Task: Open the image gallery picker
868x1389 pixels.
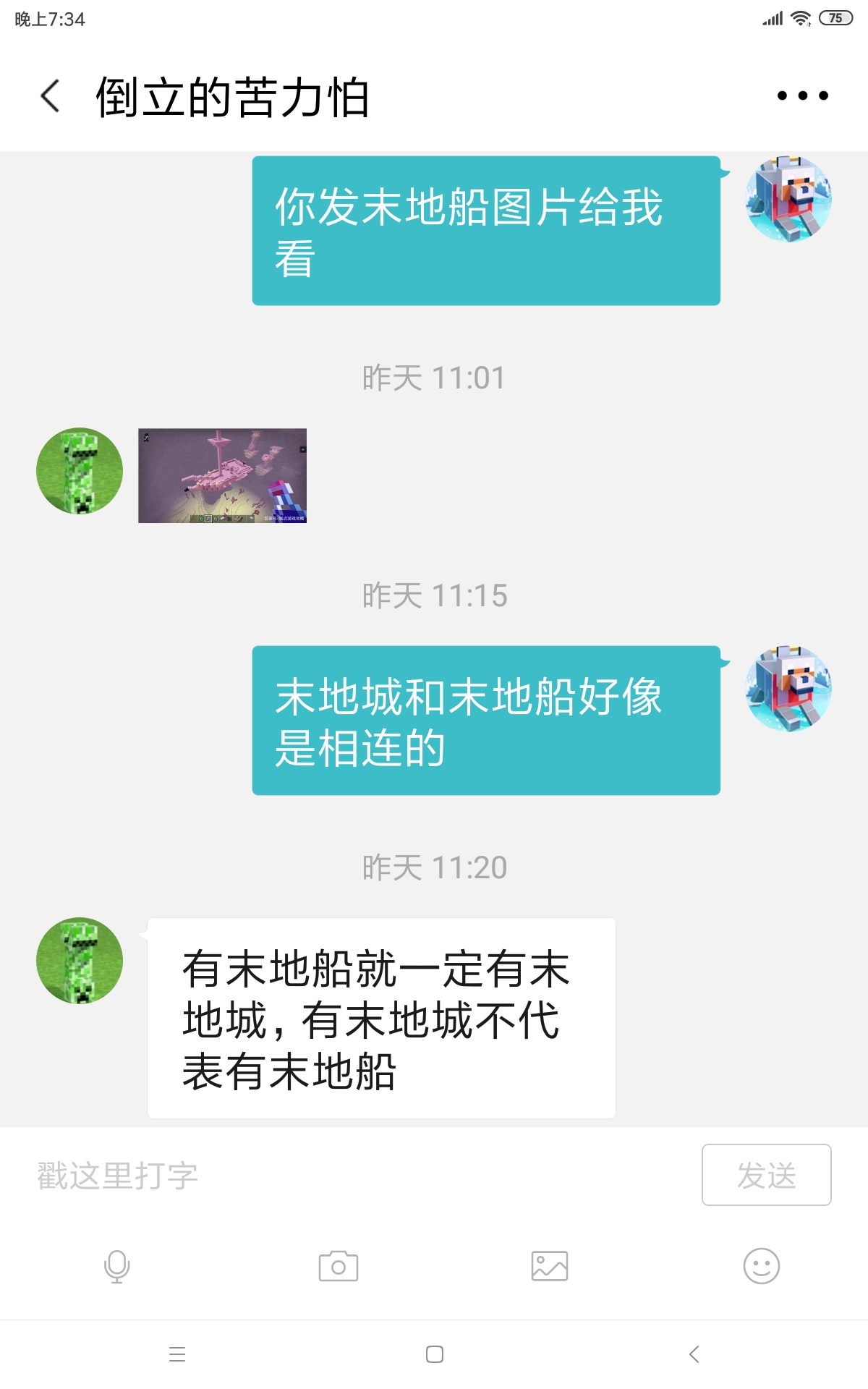Action: tap(550, 1266)
